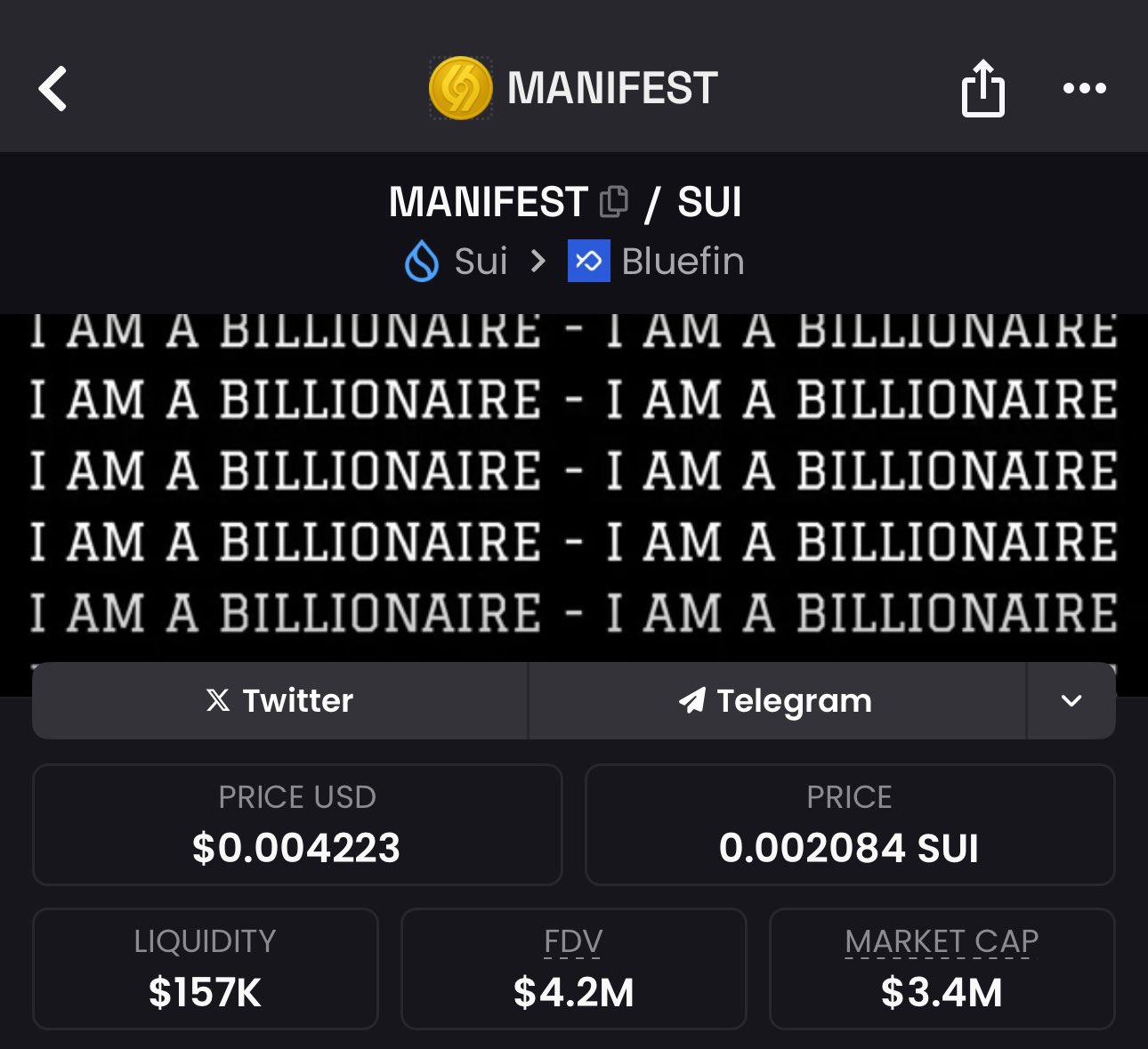Go back using the back arrow
1148x1049 pixels.
[x=53, y=89]
